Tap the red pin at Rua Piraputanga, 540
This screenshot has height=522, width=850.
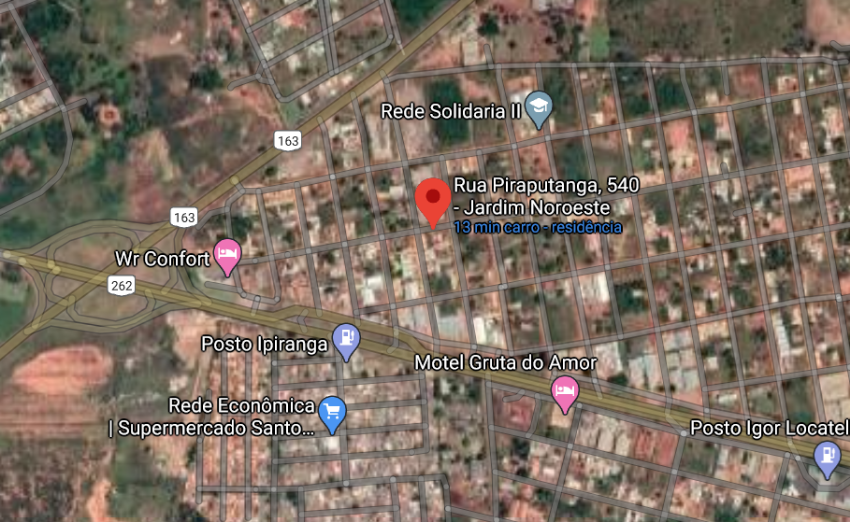432,200
